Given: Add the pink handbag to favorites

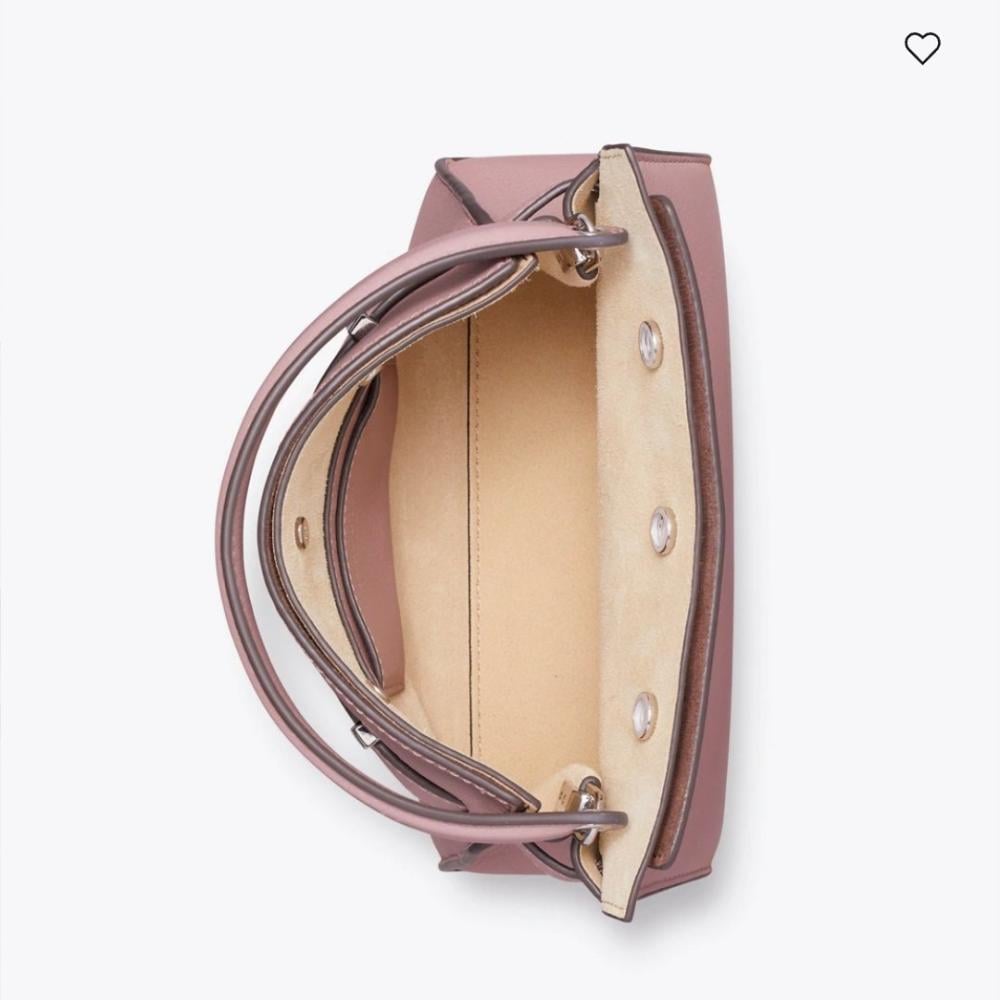Looking at the screenshot, I should coord(922,48).
